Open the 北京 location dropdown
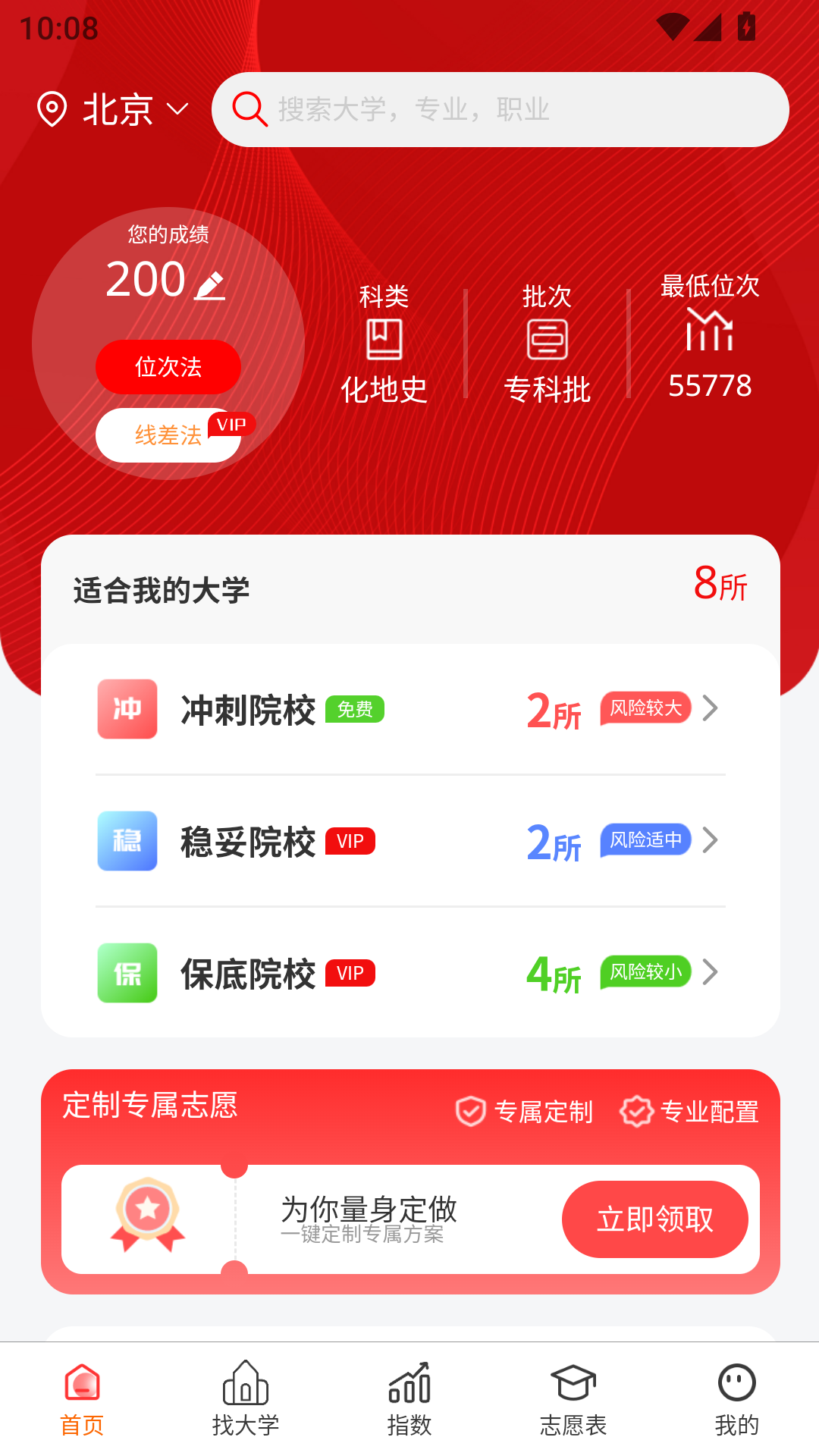 pos(114,110)
